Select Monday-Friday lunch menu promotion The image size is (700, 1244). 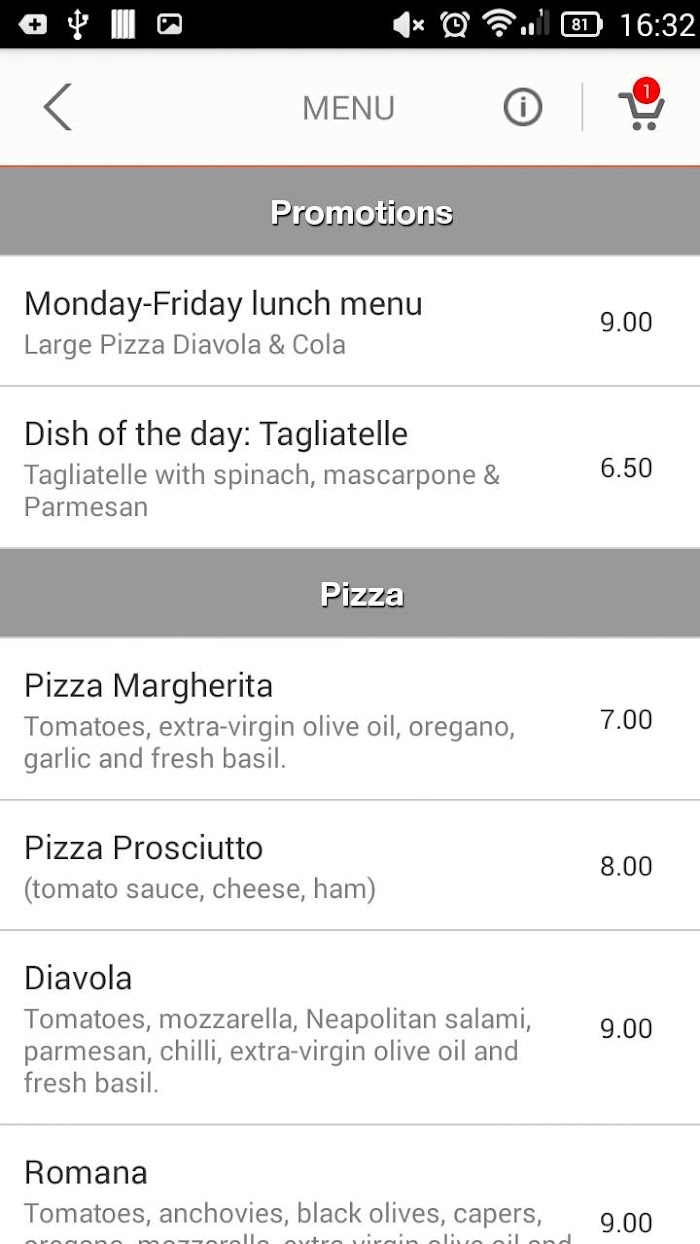pyautogui.click(x=350, y=322)
